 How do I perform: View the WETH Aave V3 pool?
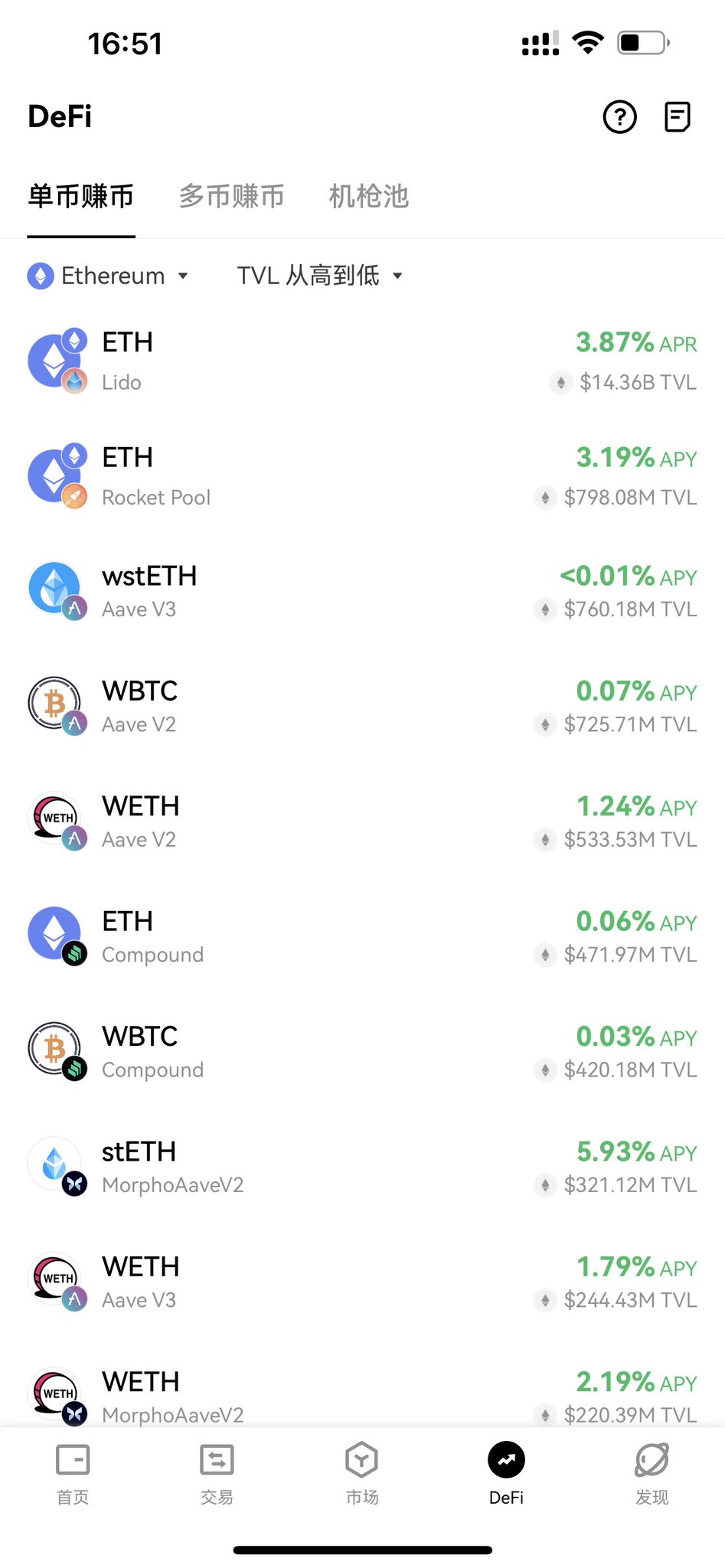coord(362,1282)
